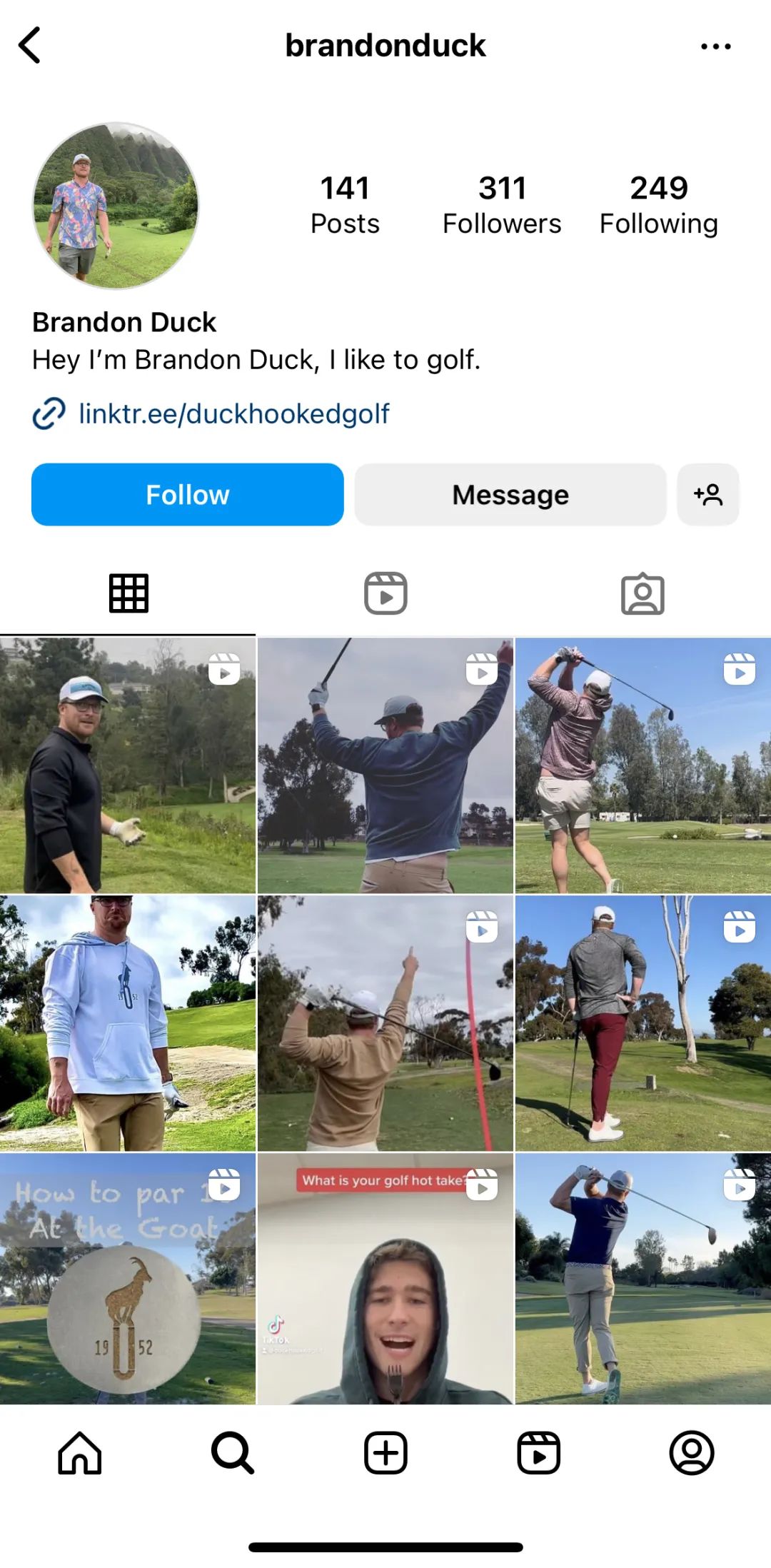Open Reels from the bottom navigation
771x1568 pixels.
[x=539, y=1453]
